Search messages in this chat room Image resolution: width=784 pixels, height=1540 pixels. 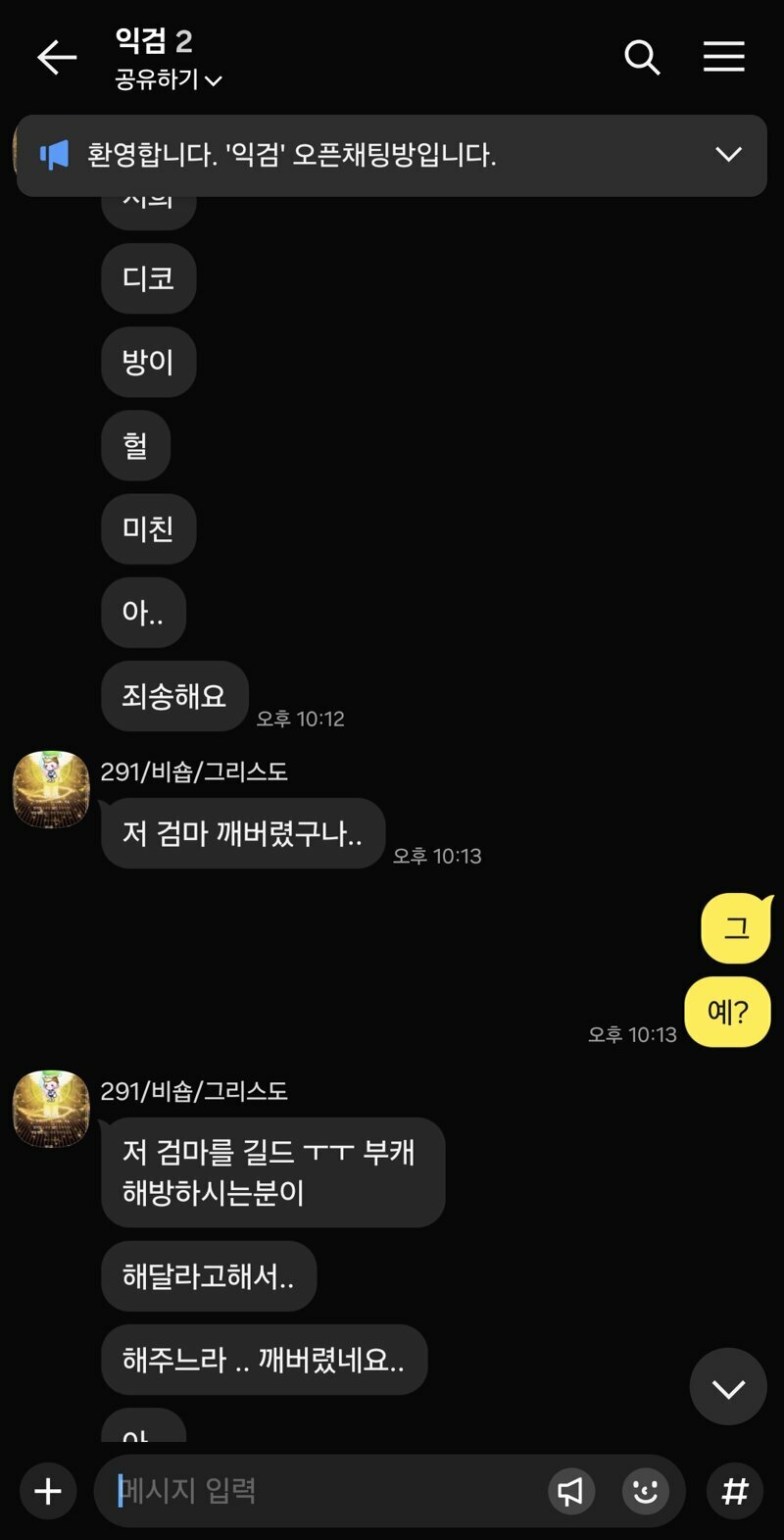point(642,58)
